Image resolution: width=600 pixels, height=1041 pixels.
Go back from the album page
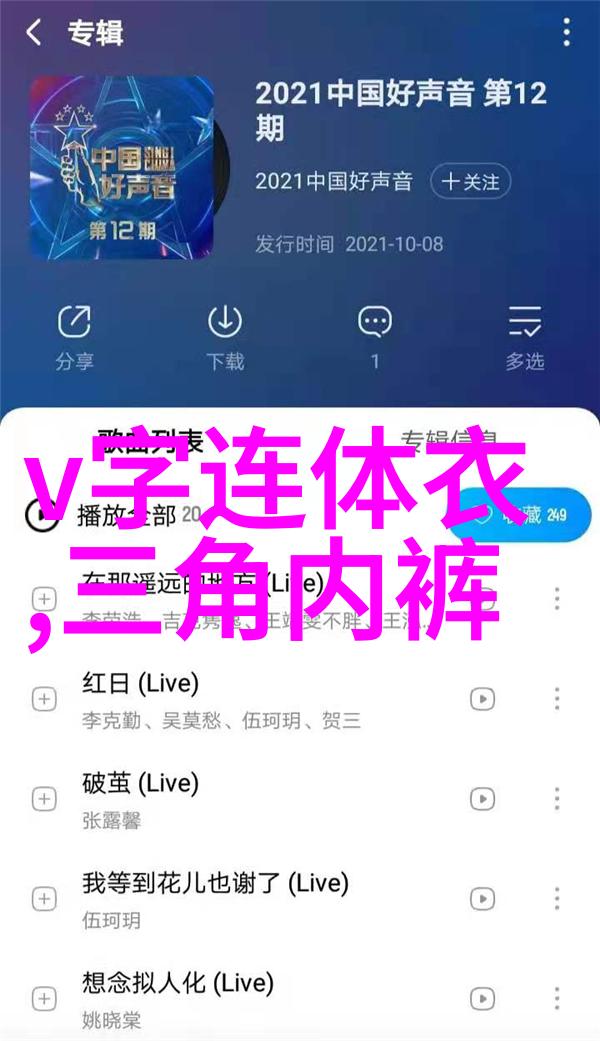pyautogui.click(x=35, y=34)
